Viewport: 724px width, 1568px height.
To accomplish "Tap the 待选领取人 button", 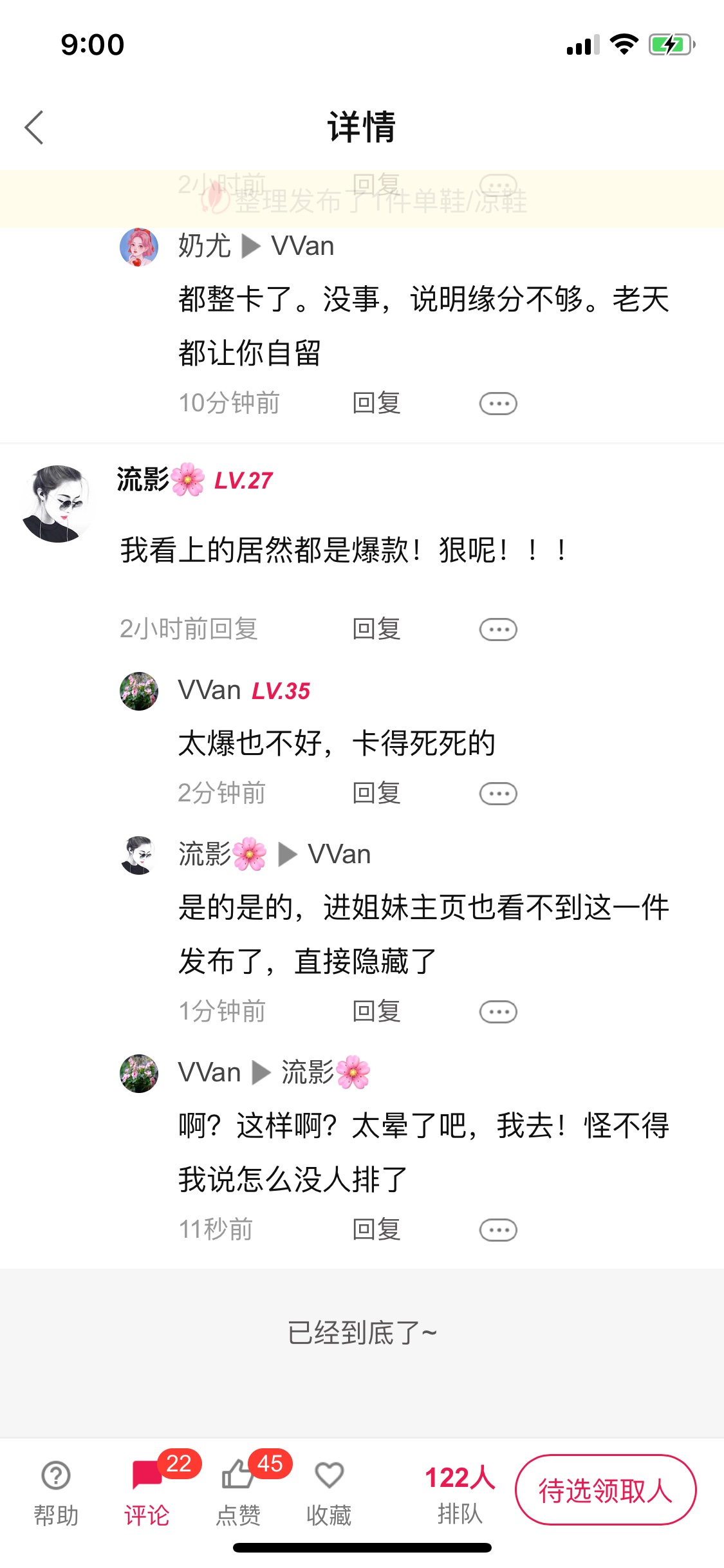I will 606,1489.
